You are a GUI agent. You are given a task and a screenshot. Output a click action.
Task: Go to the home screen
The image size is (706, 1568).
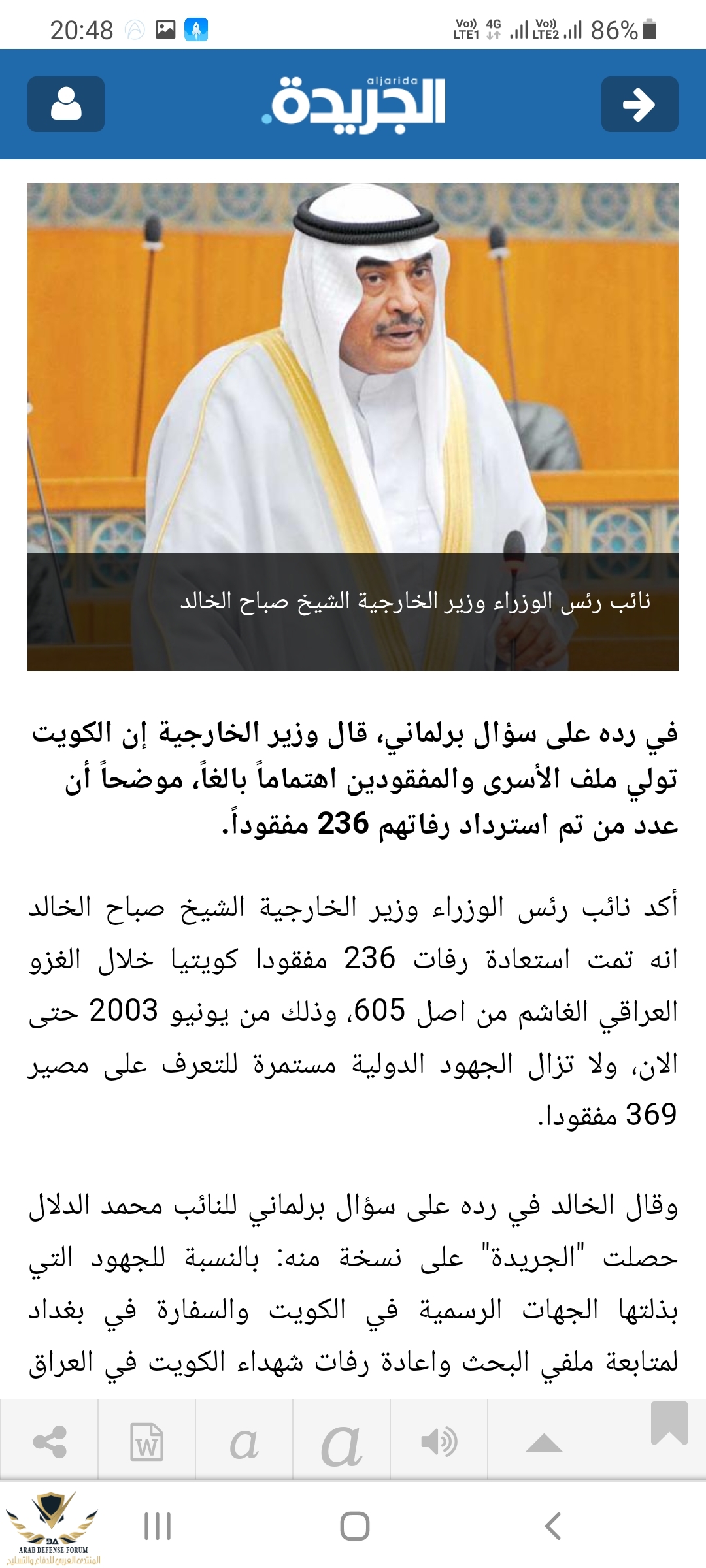click(354, 1526)
